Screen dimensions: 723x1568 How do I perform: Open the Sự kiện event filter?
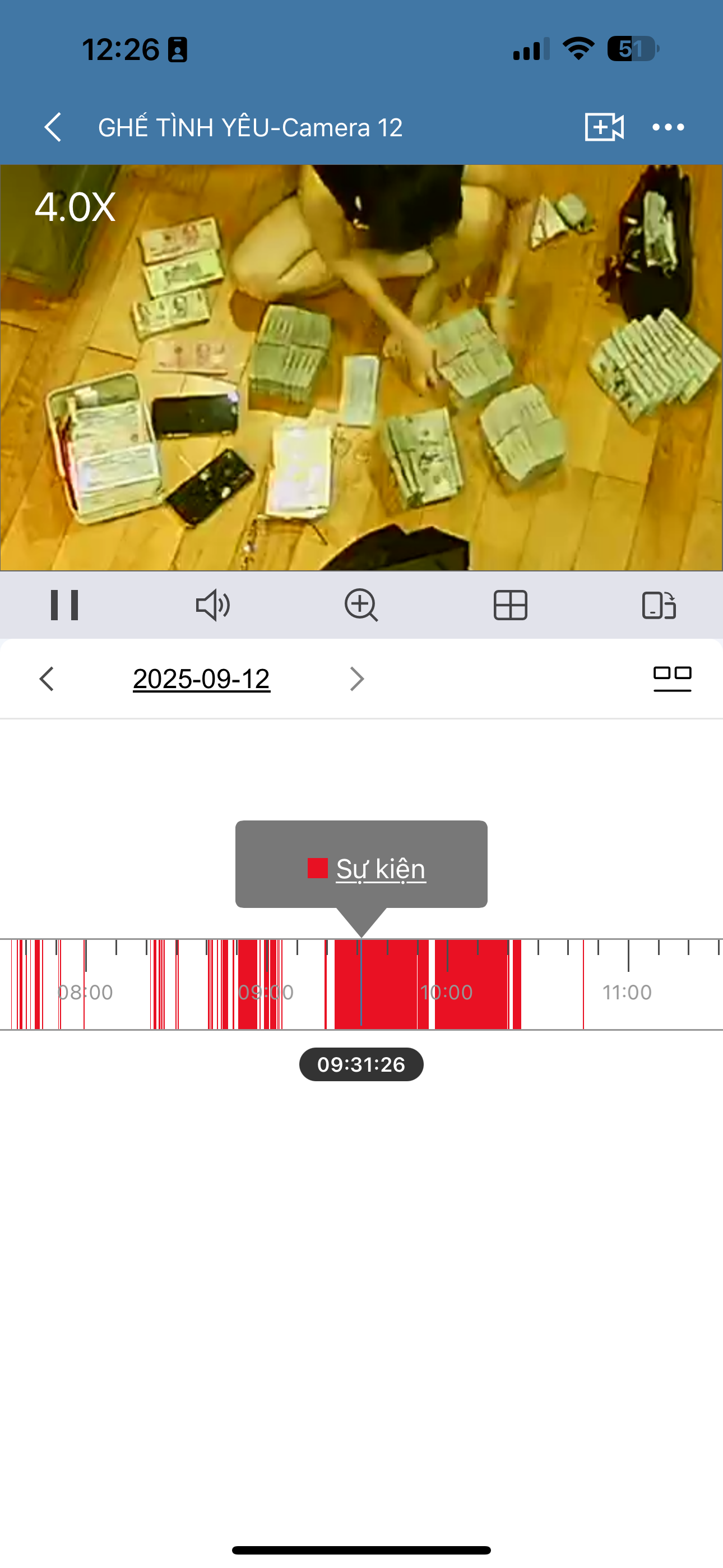381,869
